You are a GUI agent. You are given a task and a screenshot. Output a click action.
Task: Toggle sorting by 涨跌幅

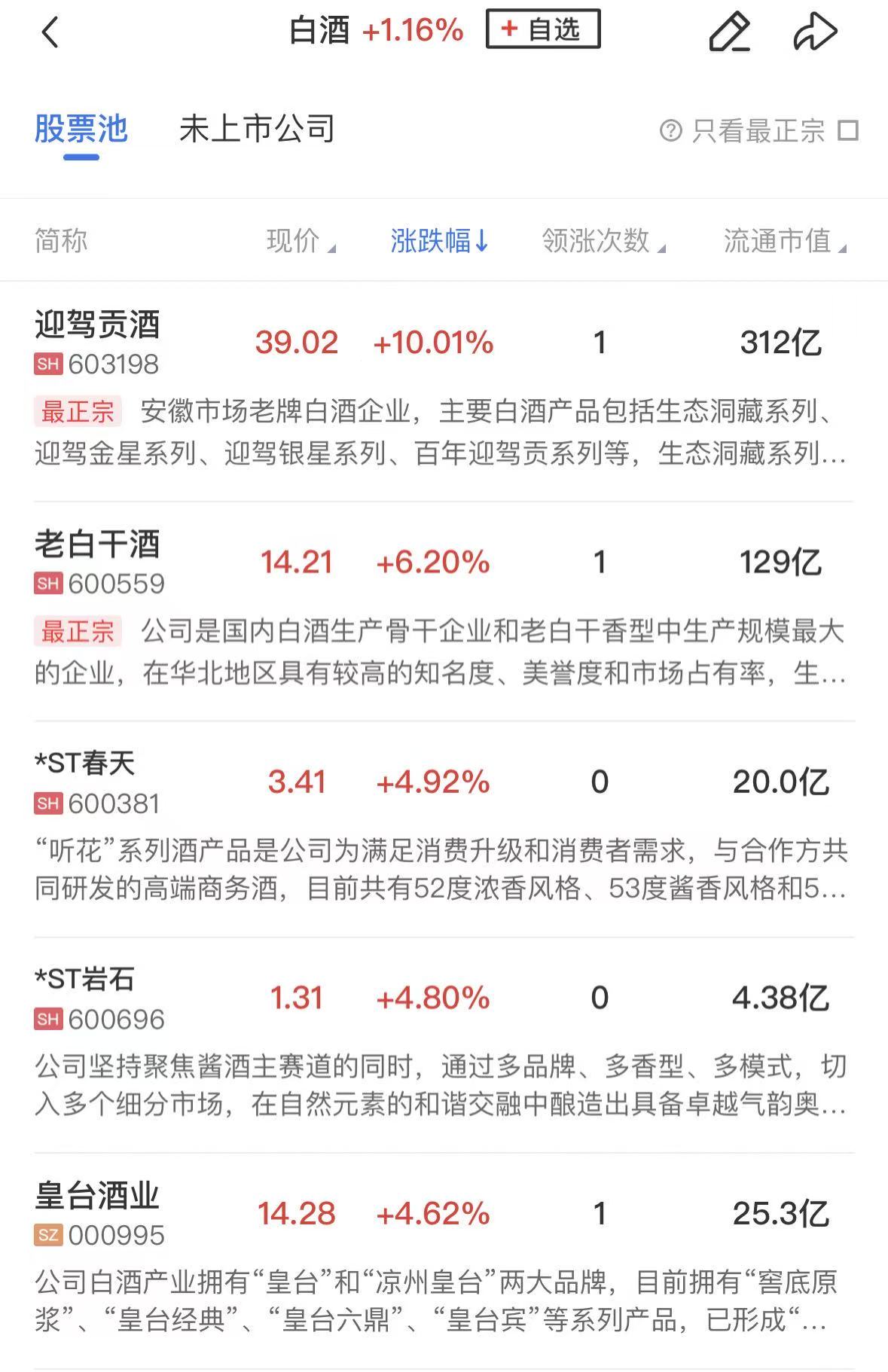[x=439, y=241]
